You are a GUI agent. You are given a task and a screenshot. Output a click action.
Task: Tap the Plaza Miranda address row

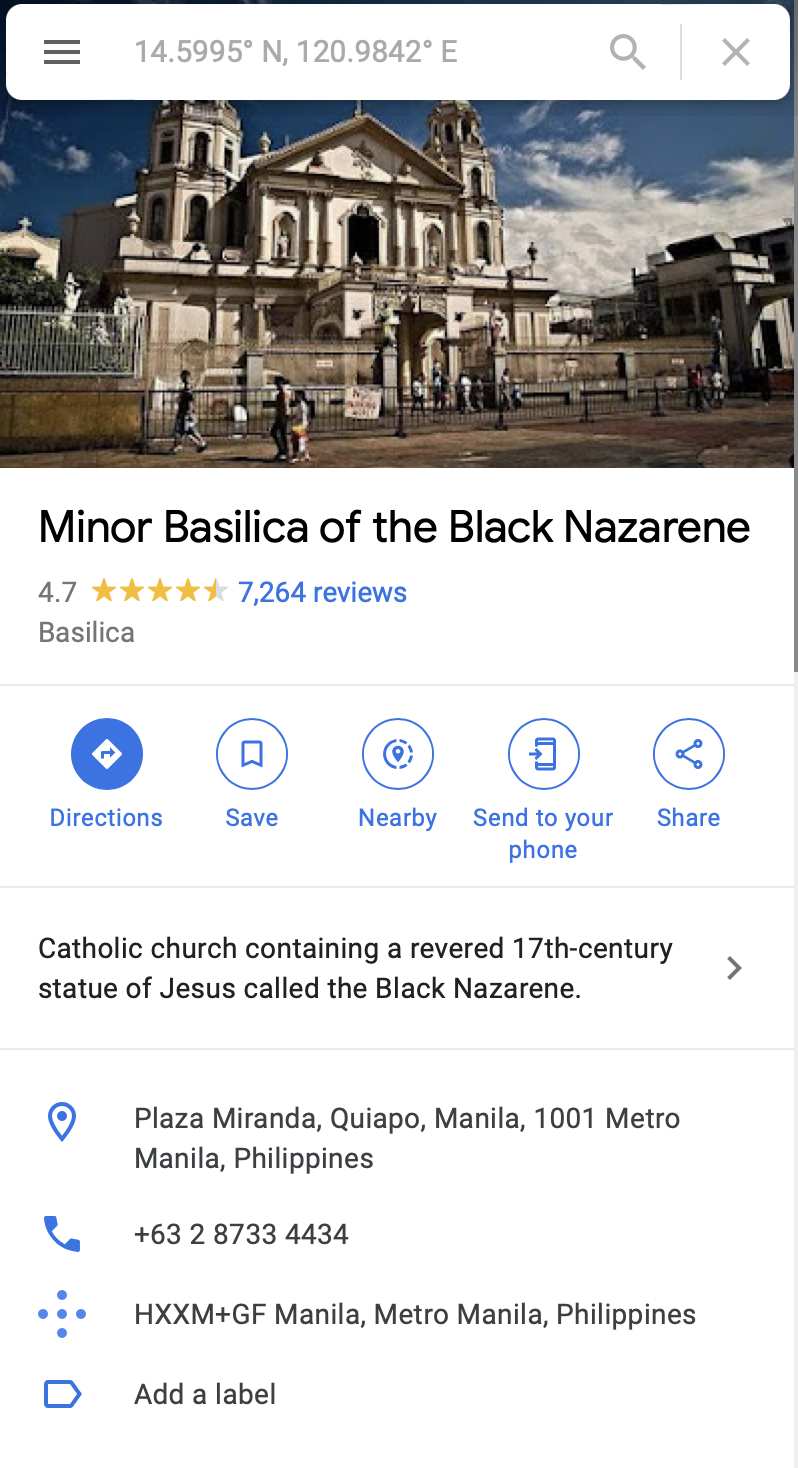(398, 1138)
